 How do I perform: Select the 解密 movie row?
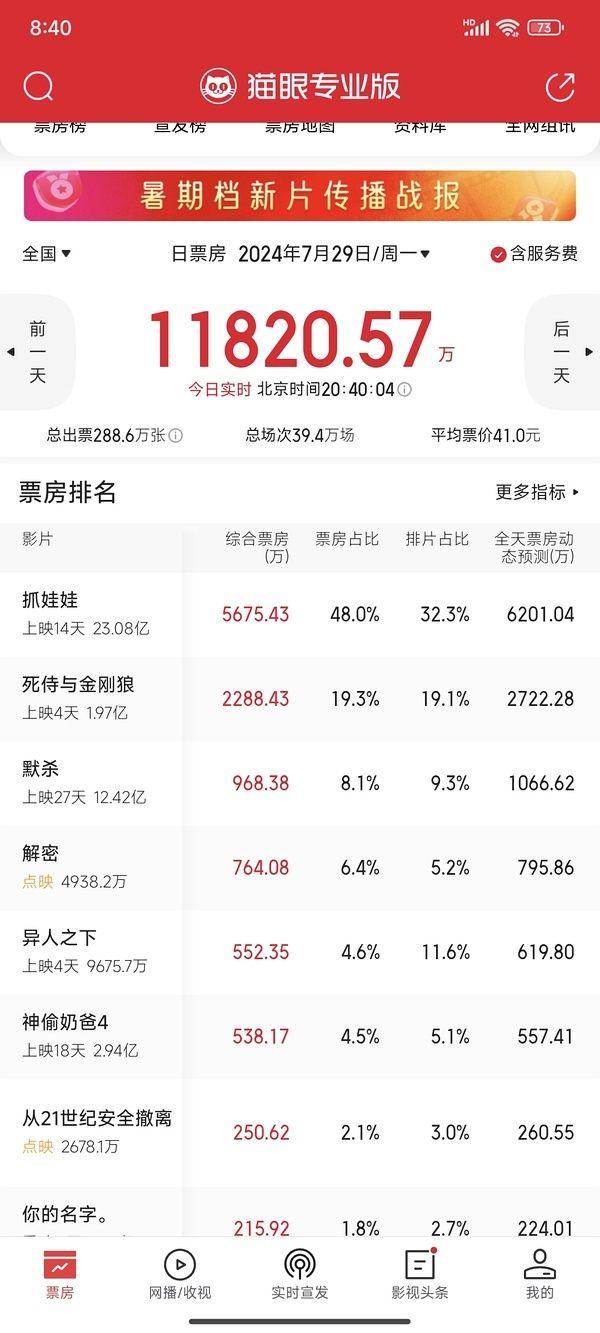tap(300, 867)
